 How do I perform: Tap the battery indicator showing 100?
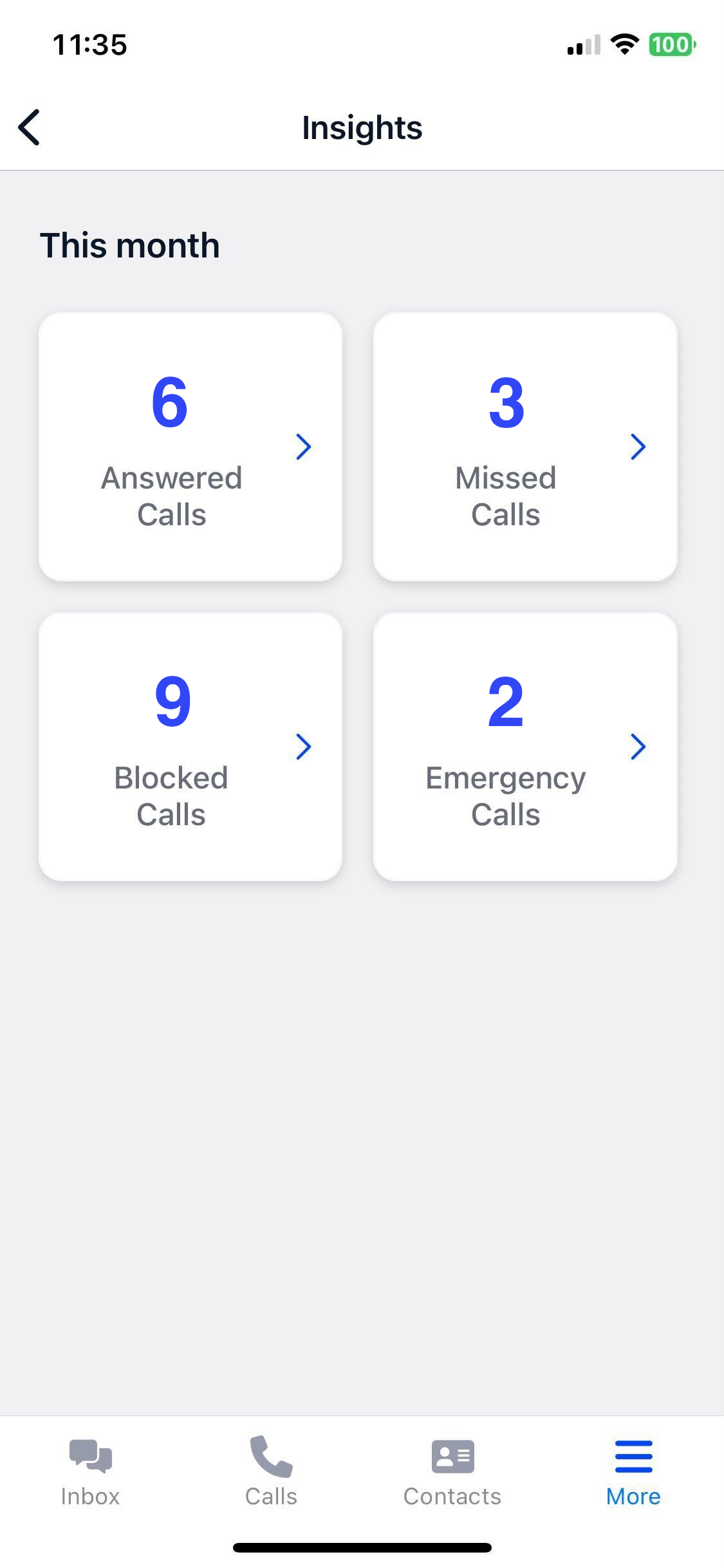tap(670, 44)
